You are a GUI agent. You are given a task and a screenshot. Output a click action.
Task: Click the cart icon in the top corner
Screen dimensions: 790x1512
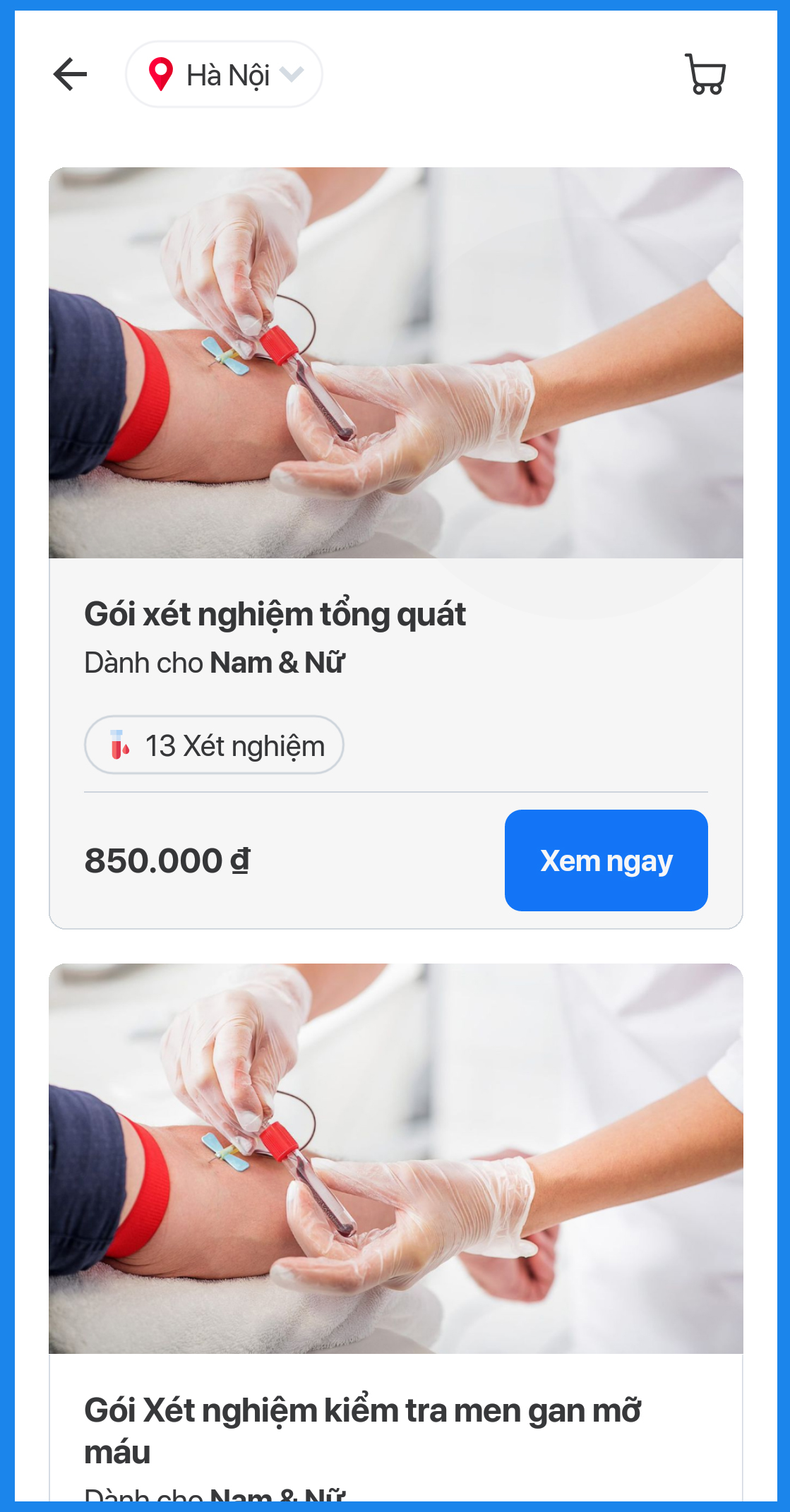[705, 74]
